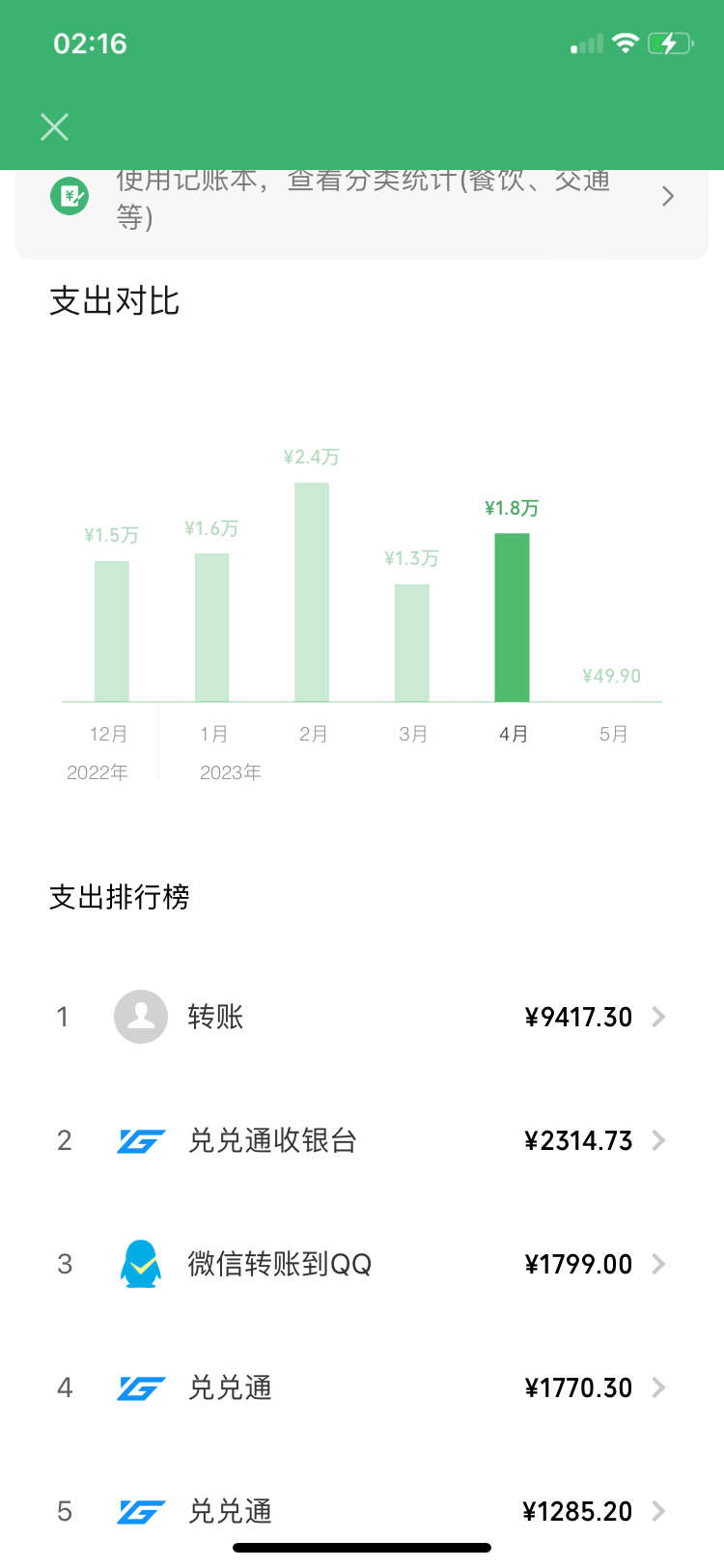Image resolution: width=724 pixels, height=1568 pixels.
Task: Select the 12月 bar in the spending chart
Action: [x=112, y=630]
